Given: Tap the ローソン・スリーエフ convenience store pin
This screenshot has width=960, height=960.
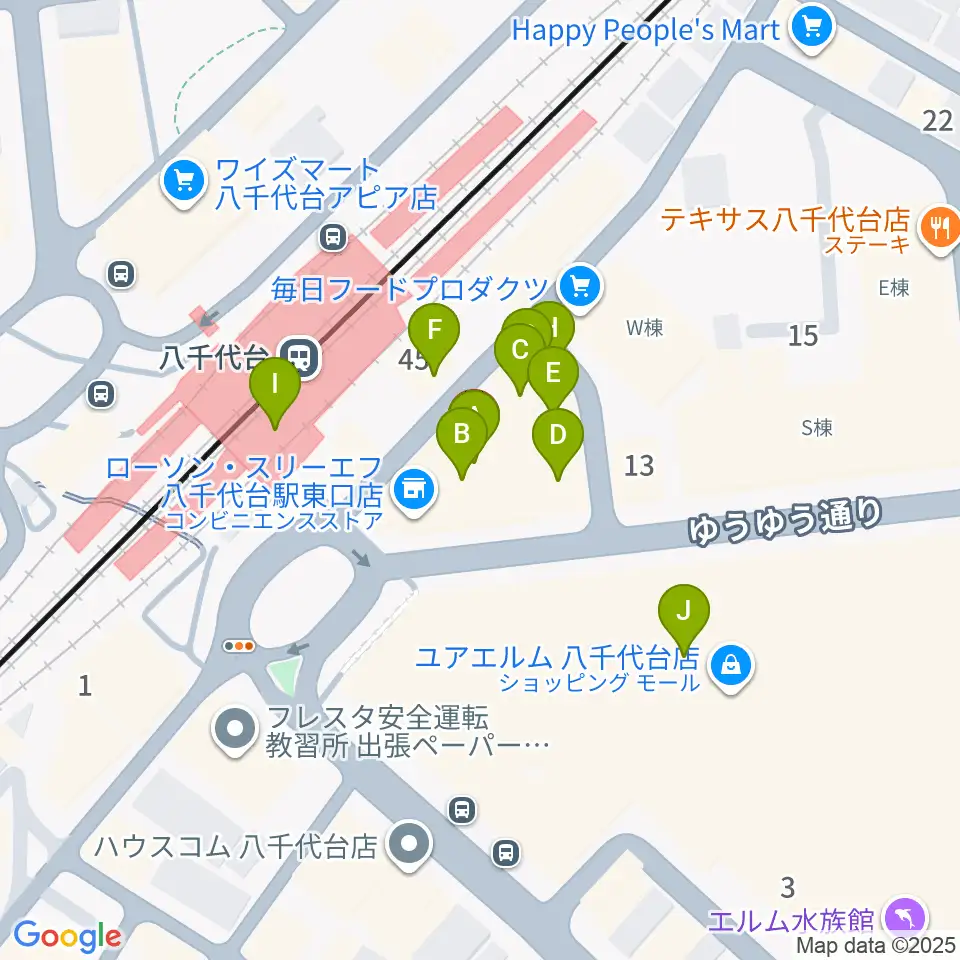Looking at the screenshot, I should click(x=414, y=492).
